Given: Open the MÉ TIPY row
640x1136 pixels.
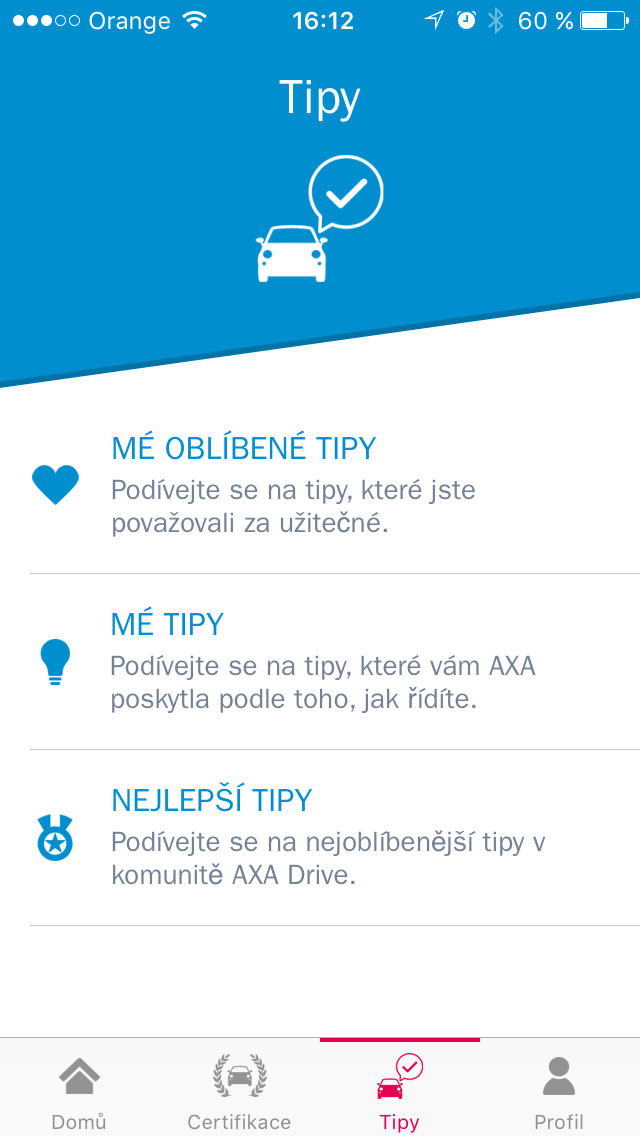Looking at the screenshot, I should click(320, 661).
